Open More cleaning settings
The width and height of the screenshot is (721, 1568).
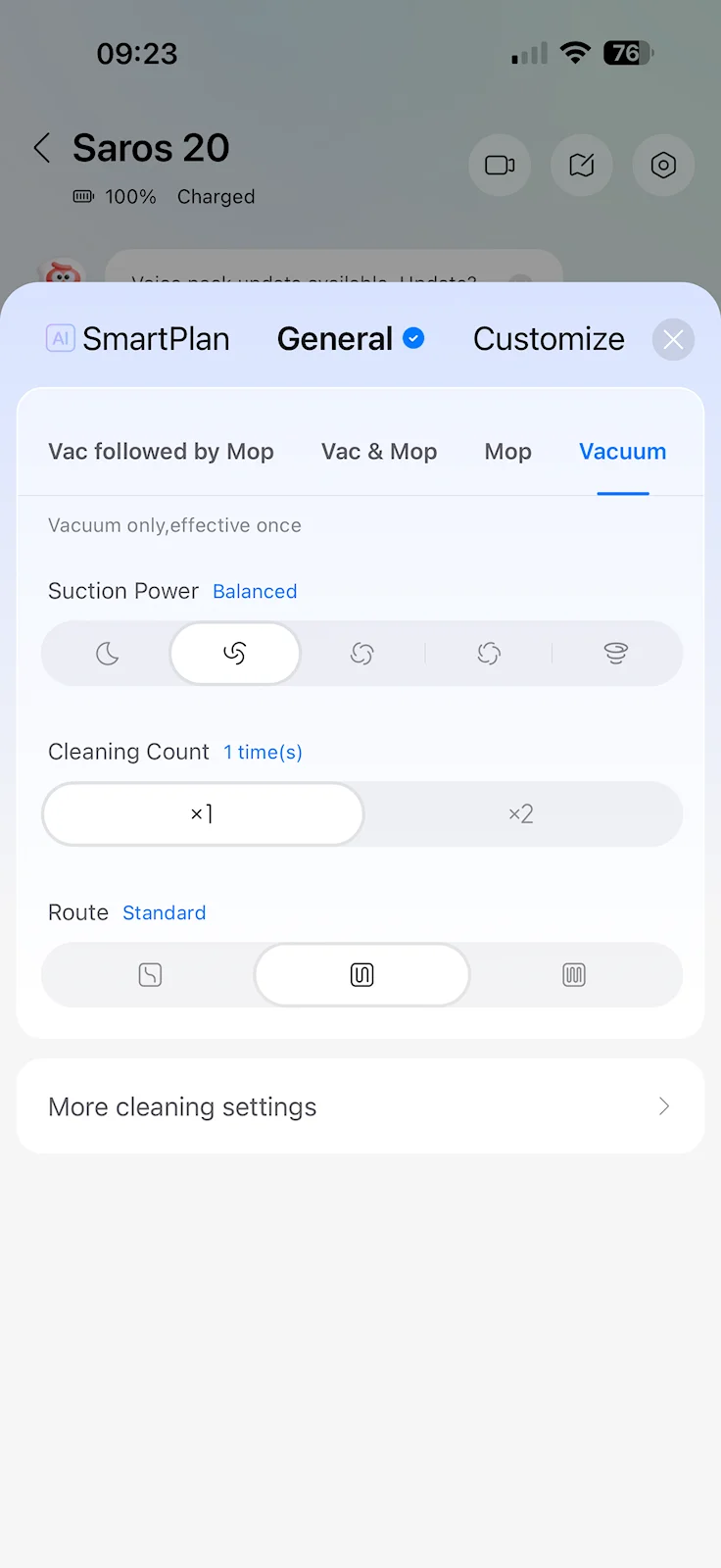pyautogui.click(x=360, y=1106)
